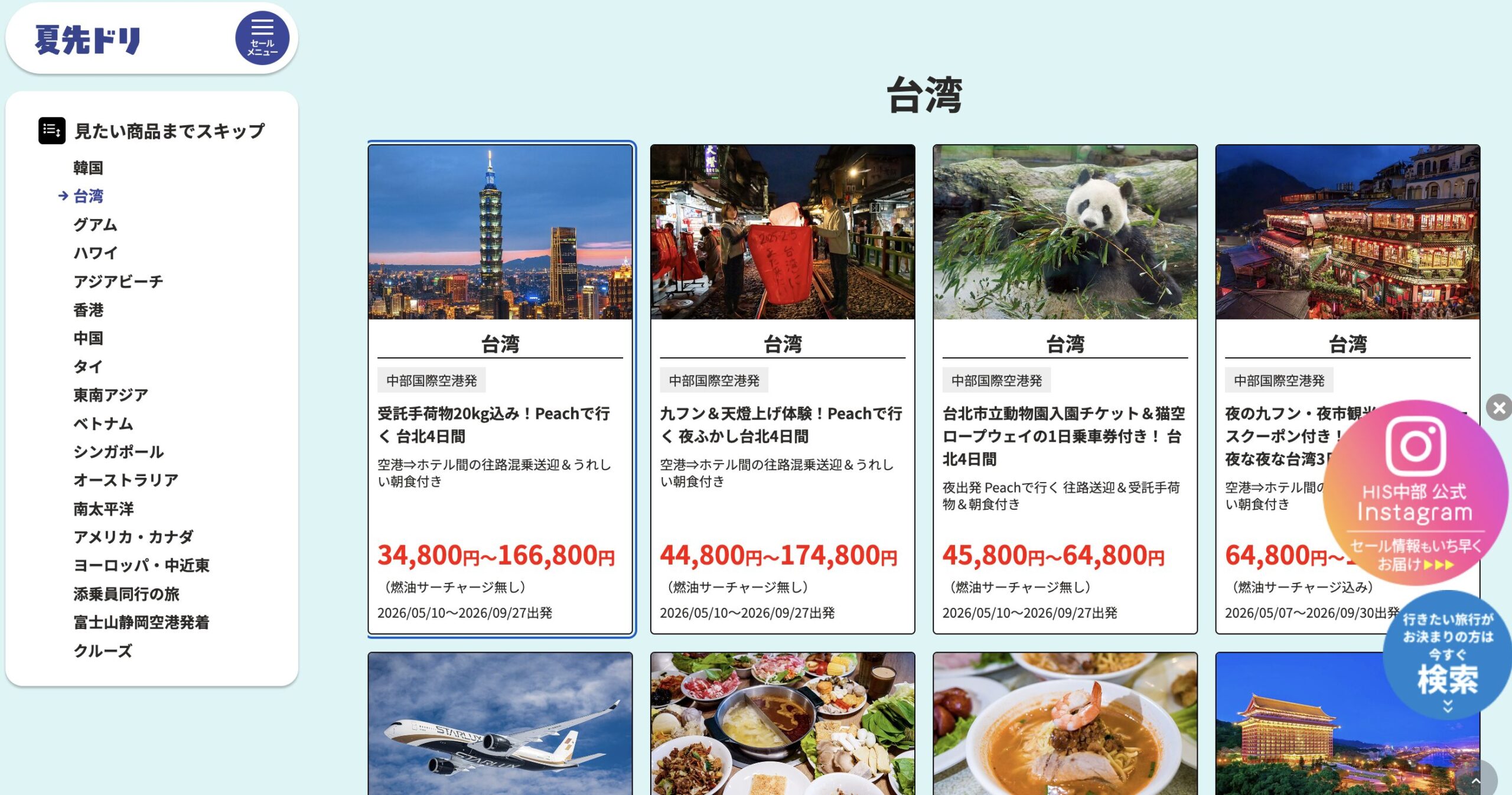
Task: Open the 香港 section link
Action: point(88,309)
